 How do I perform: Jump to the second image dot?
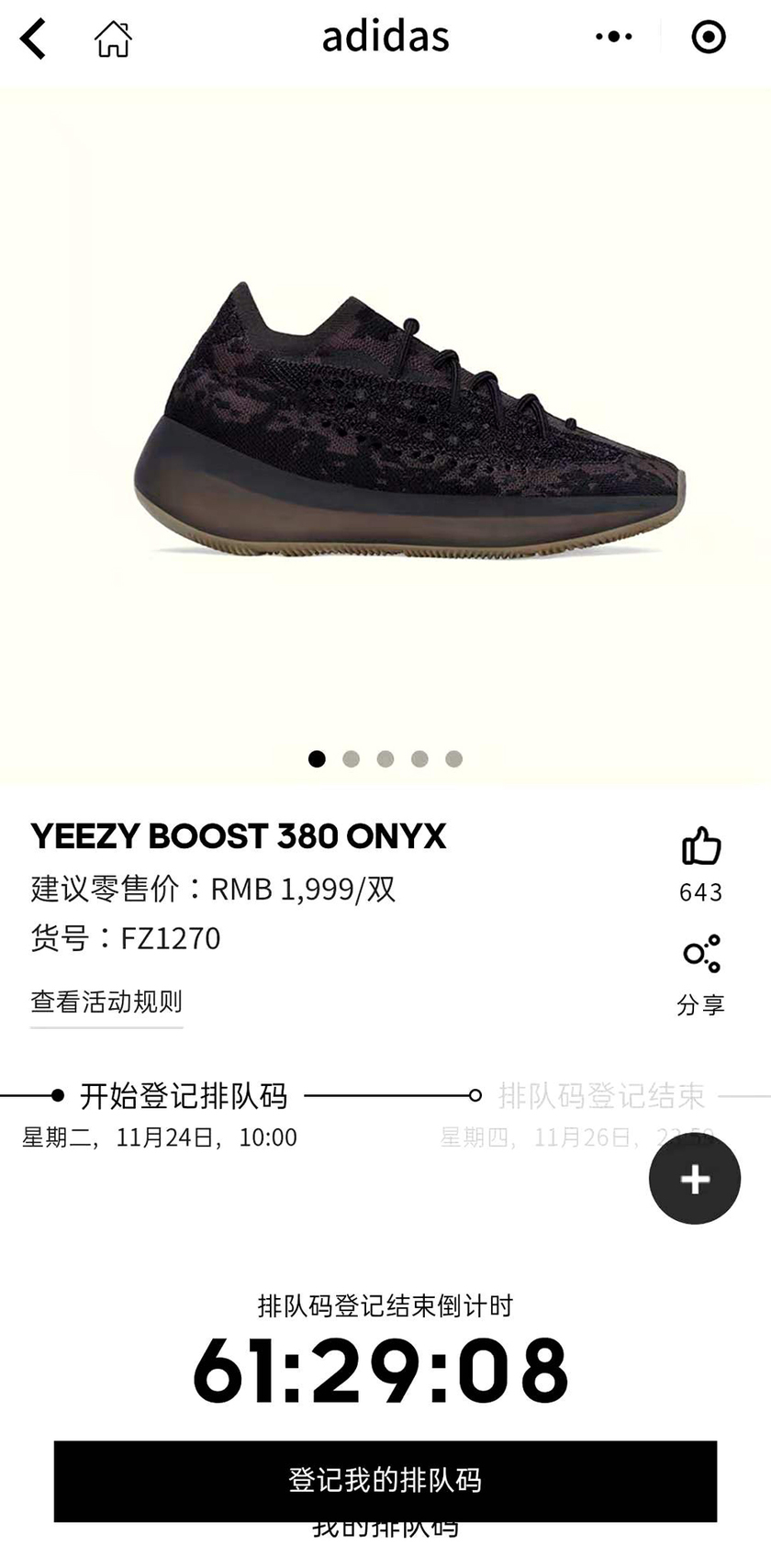351,759
